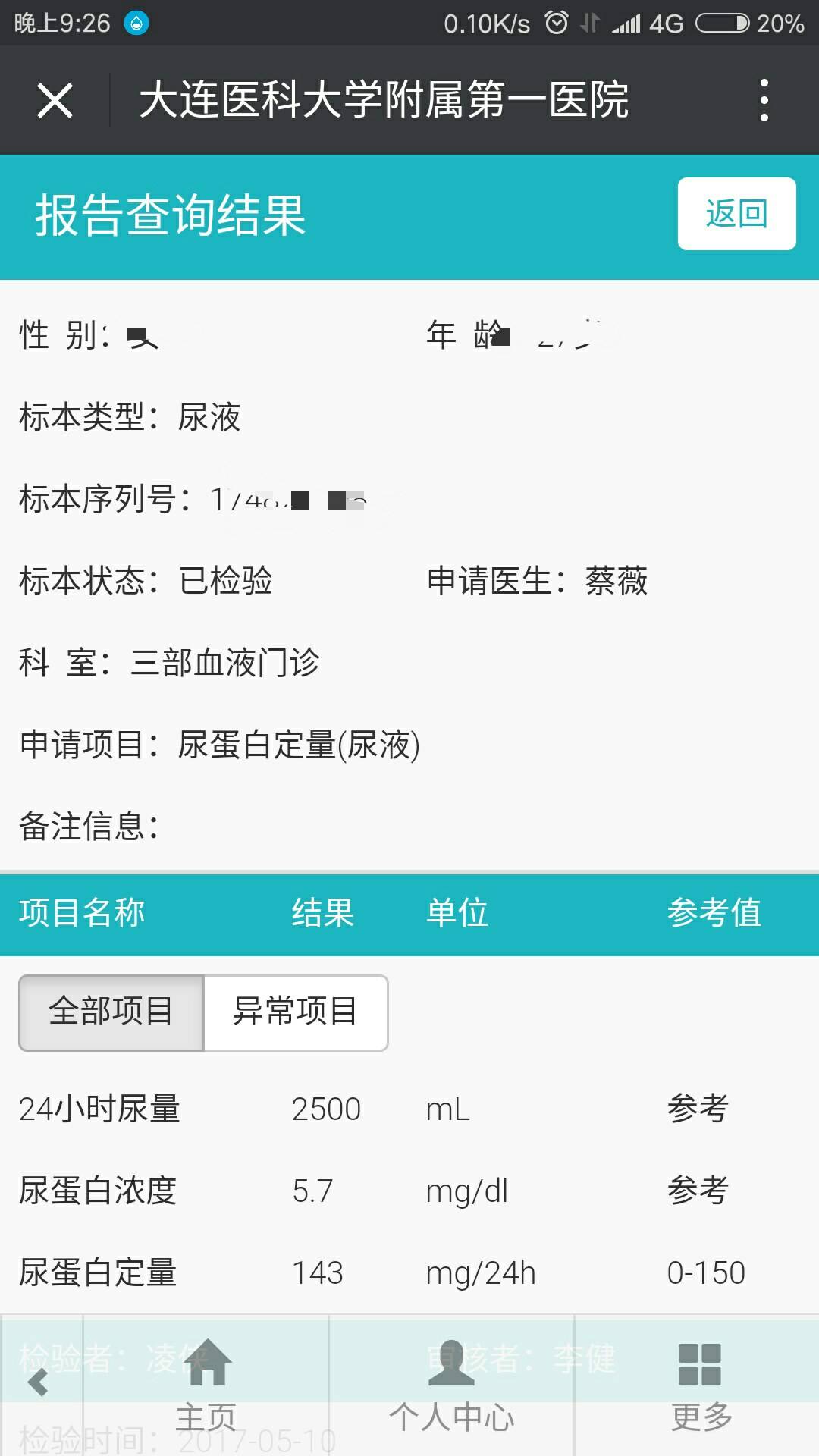Close the hospital web page

click(x=55, y=100)
